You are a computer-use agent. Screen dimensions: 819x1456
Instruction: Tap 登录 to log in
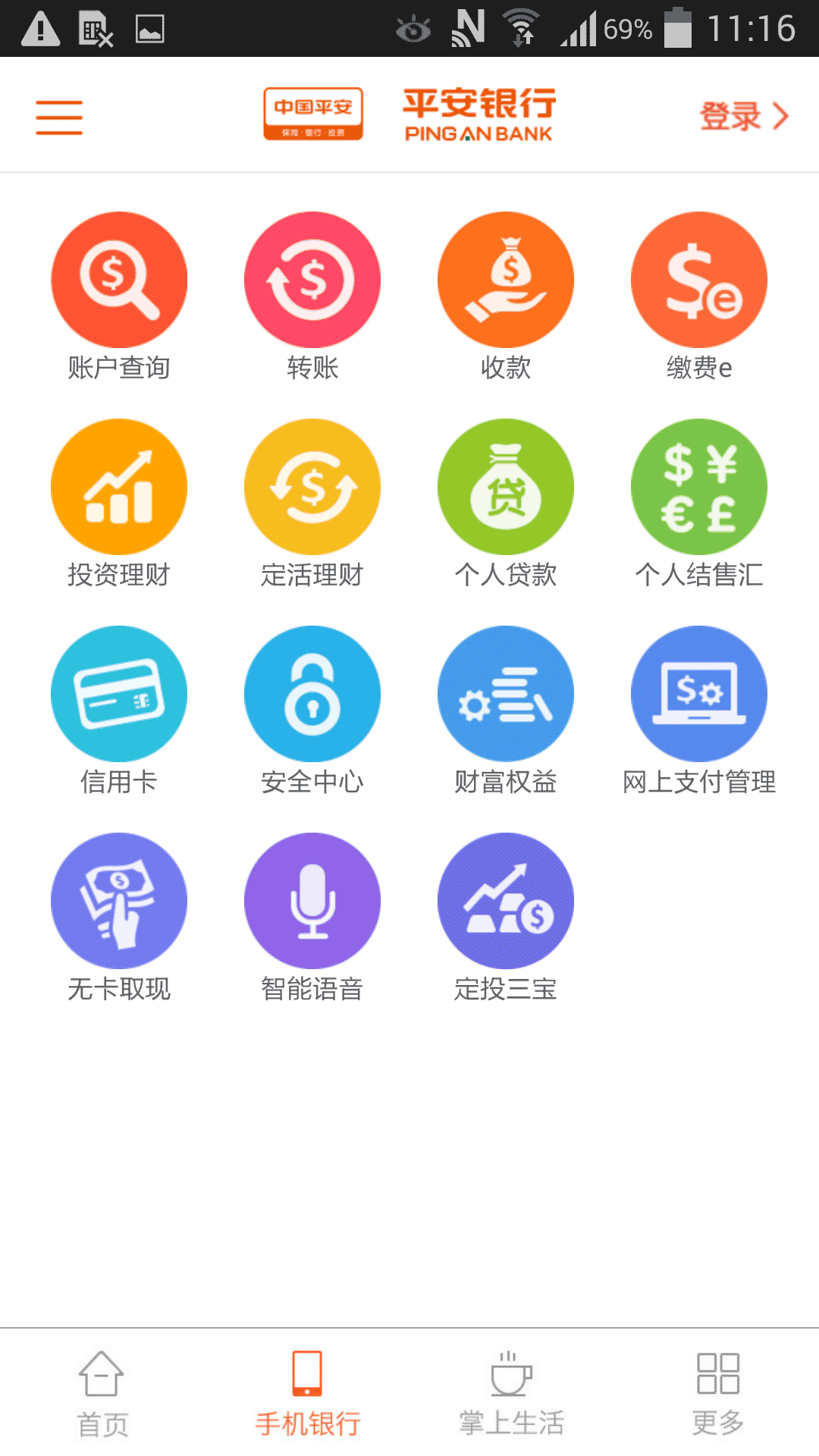743,116
